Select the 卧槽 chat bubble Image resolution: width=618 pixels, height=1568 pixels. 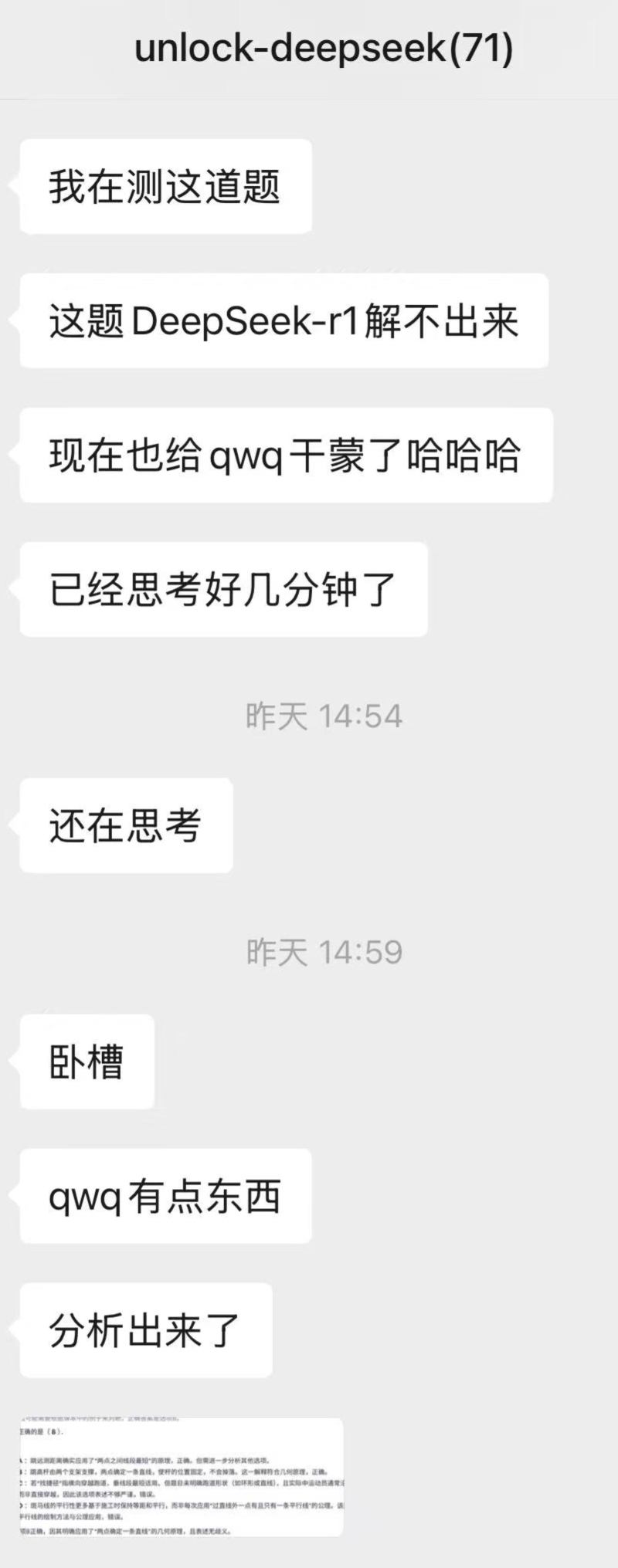tap(85, 1059)
